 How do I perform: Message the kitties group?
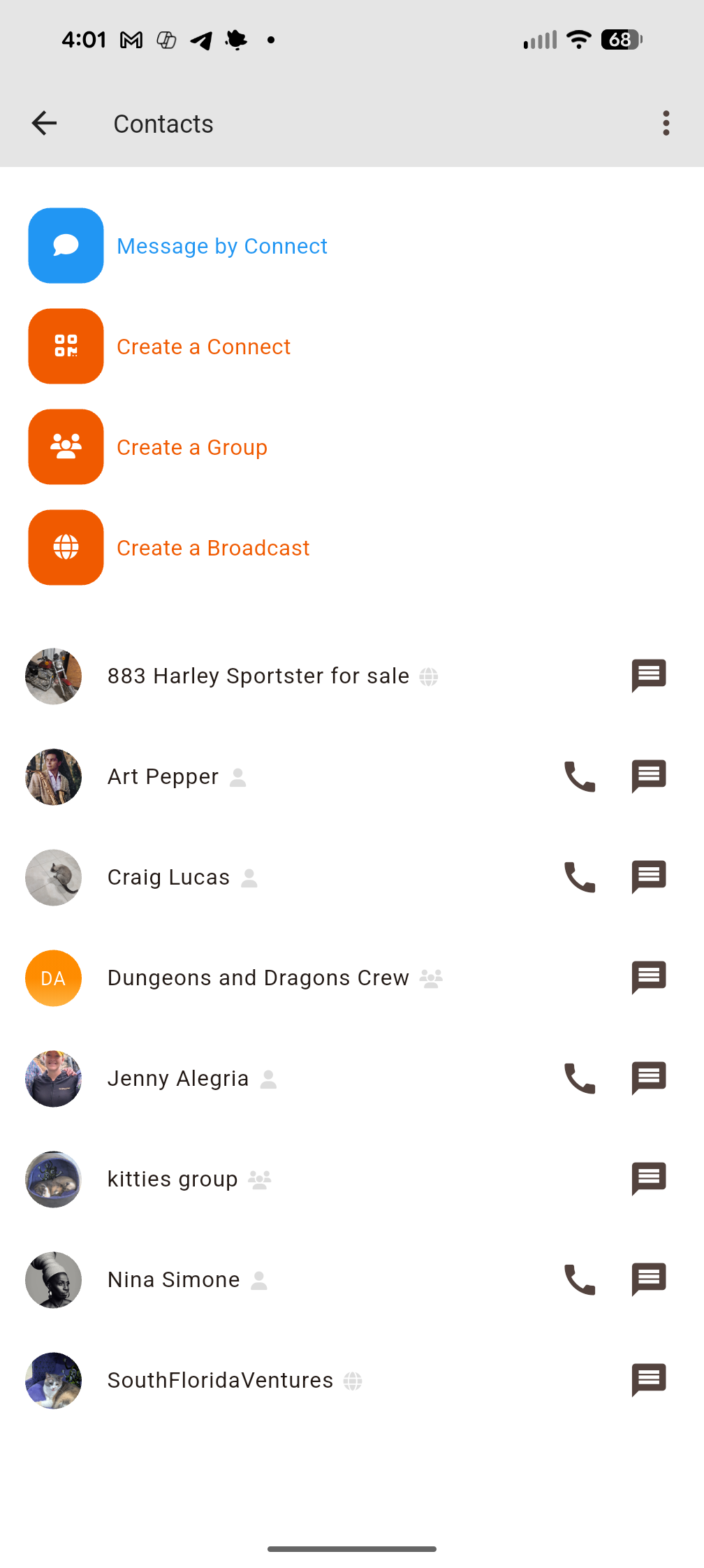point(647,1179)
